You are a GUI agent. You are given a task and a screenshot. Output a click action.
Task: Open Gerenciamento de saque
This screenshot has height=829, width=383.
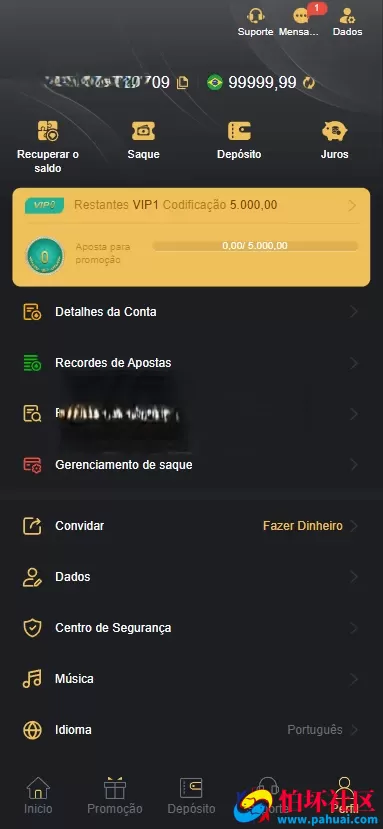coord(191,465)
